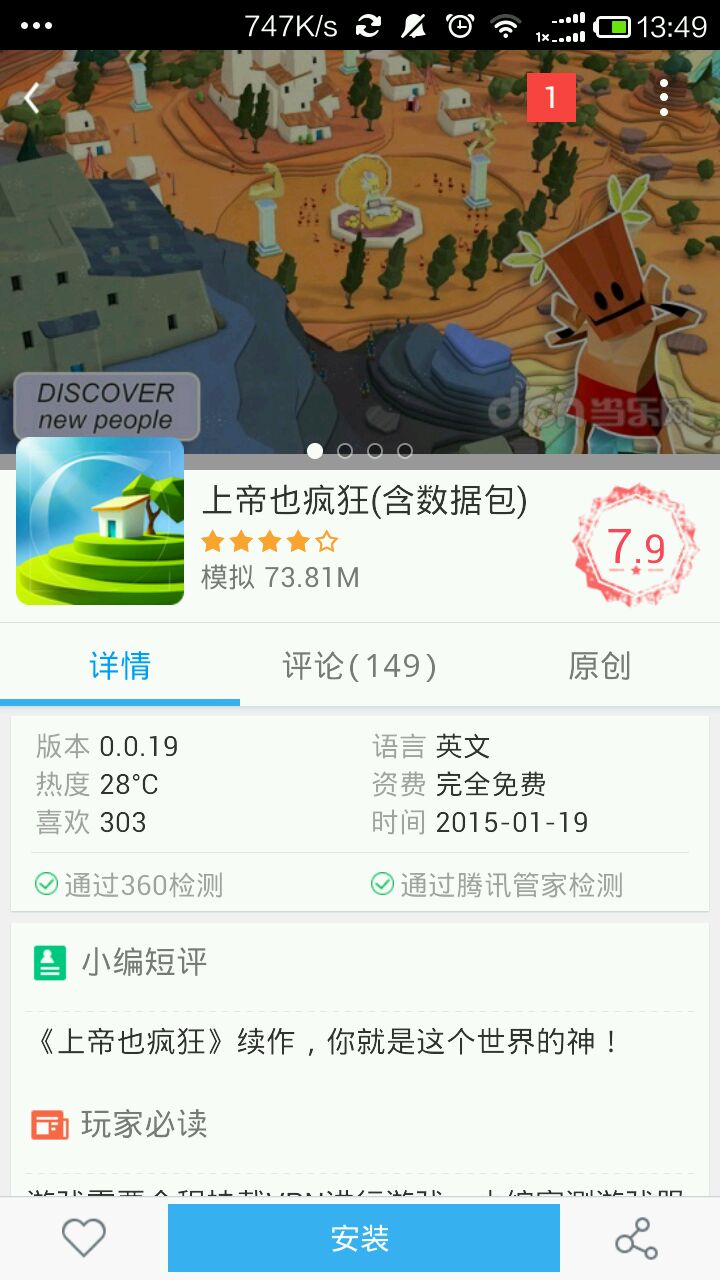Image resolution: width=720 pixels, height=1280 pixels.
Task: Tap the blue 安装 install button
Action: tap(363, 1239)
